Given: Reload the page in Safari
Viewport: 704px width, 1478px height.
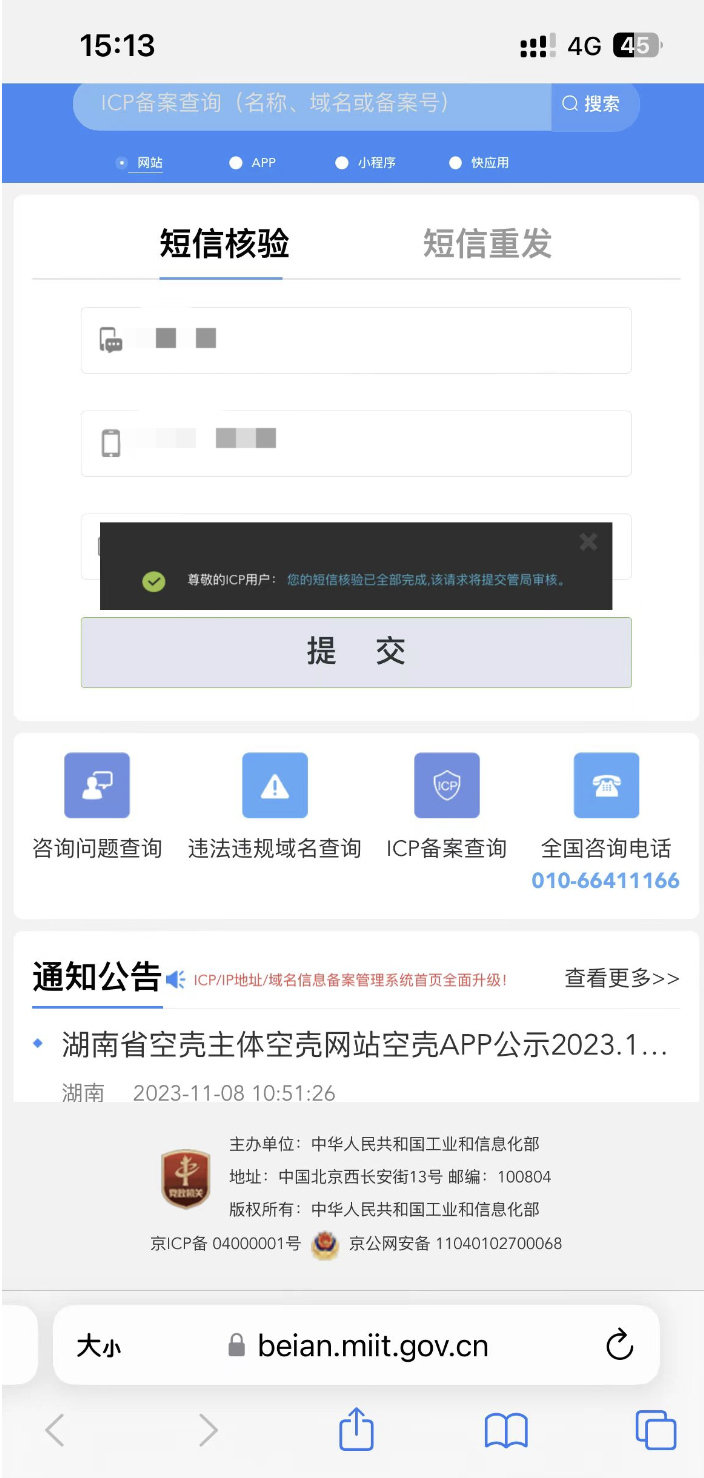Looking at the screenshot, I should [620, 1345].
